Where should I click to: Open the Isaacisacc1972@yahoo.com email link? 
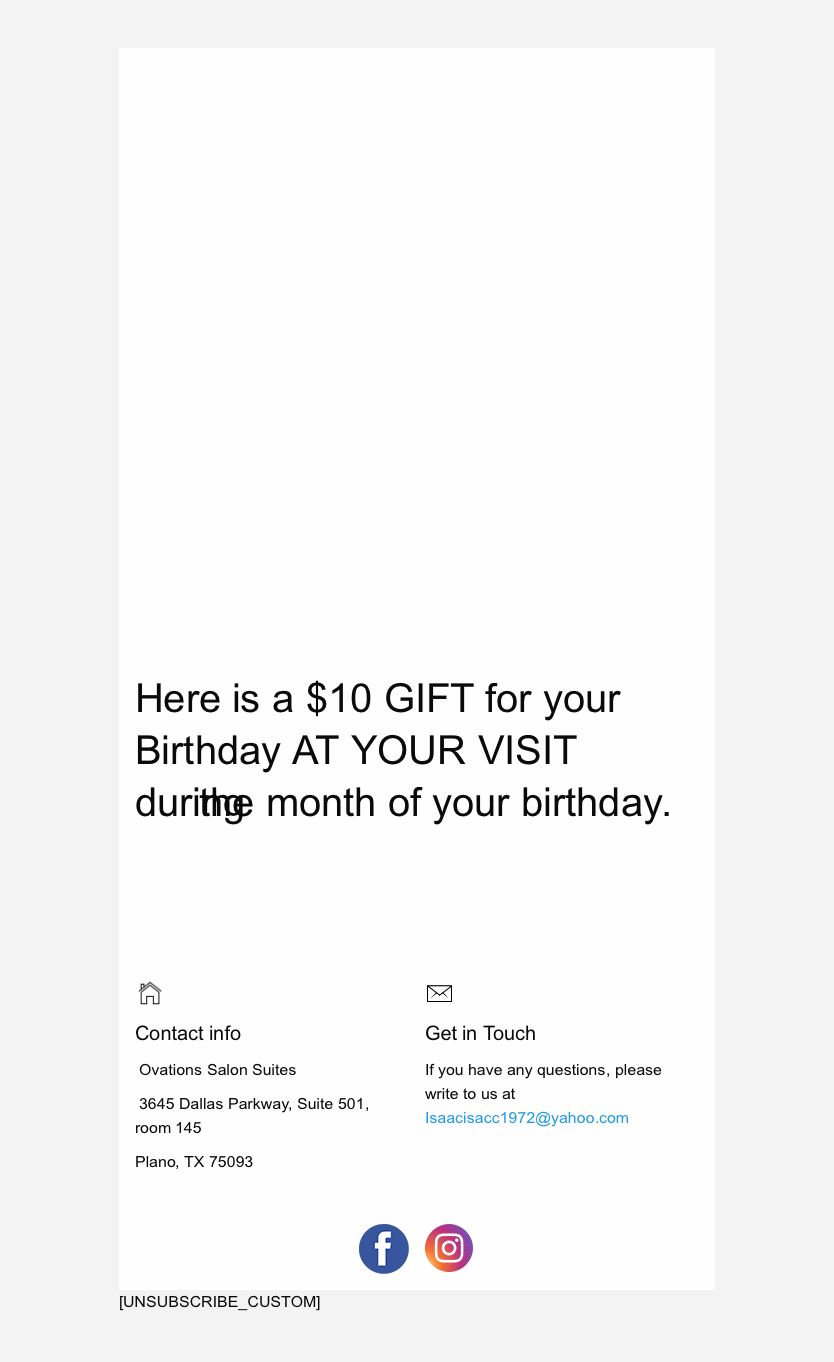[x=526, y=1118]
